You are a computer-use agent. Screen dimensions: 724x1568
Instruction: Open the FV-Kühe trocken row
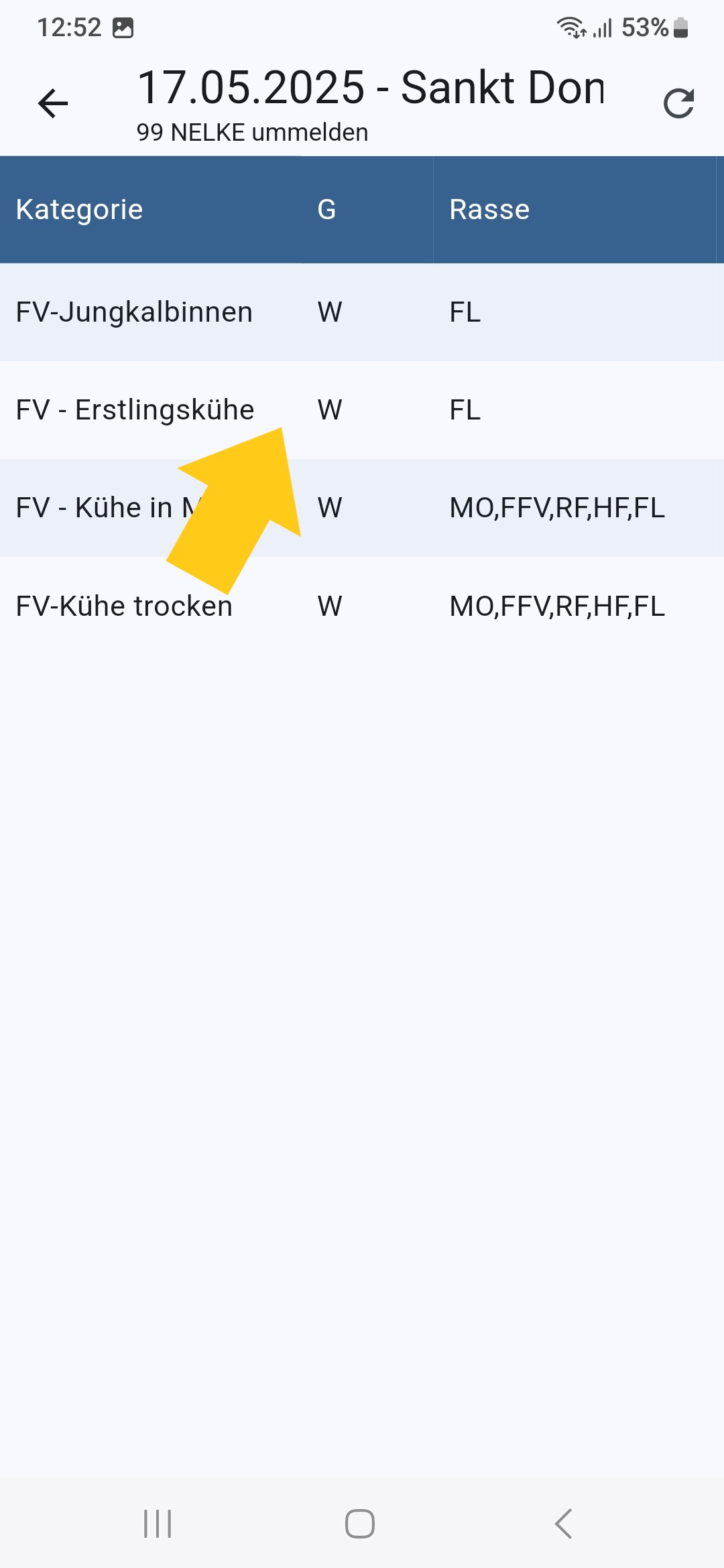(362, 606)
